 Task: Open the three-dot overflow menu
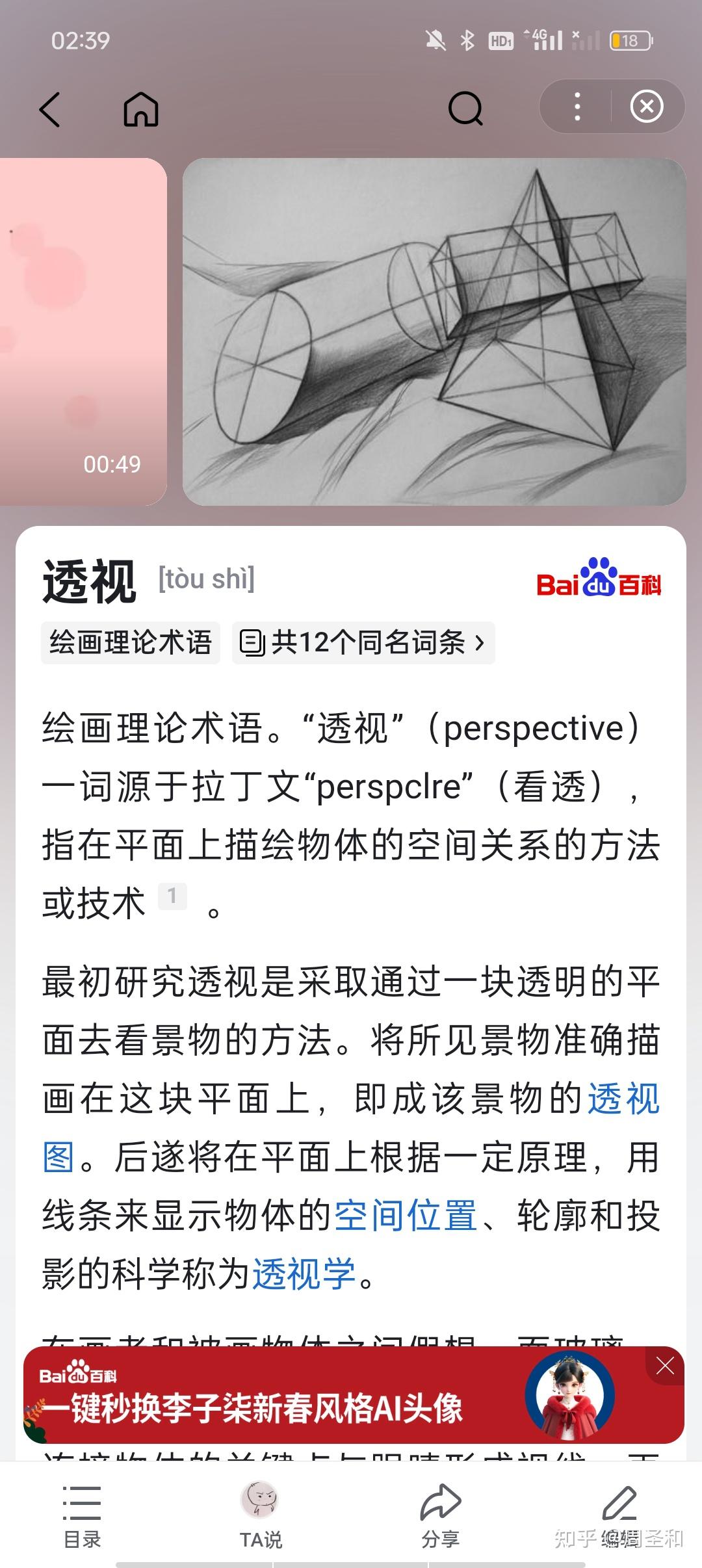click(577, 107)
